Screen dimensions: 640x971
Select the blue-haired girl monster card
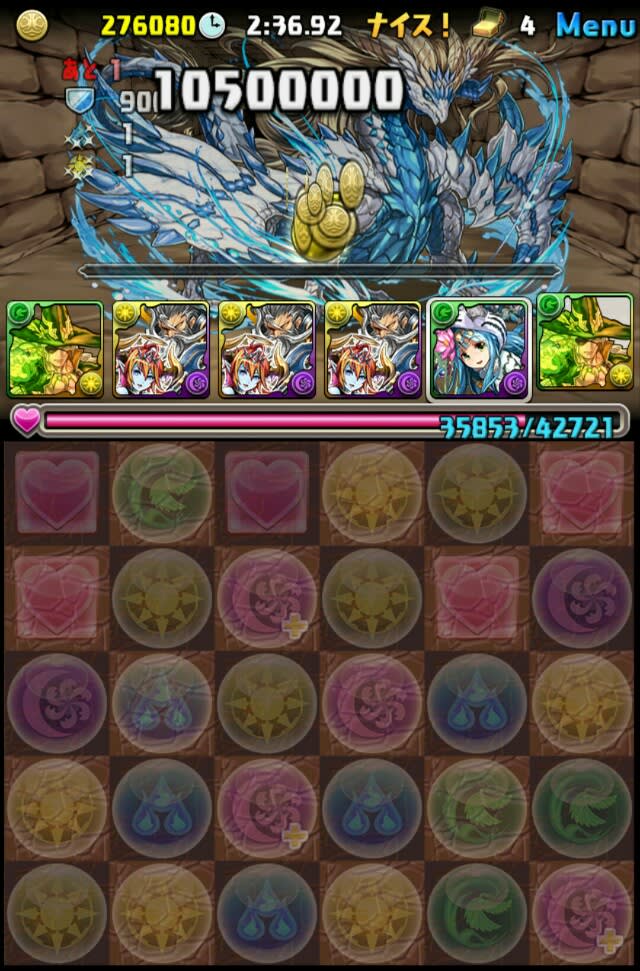(x=479, y=349)
